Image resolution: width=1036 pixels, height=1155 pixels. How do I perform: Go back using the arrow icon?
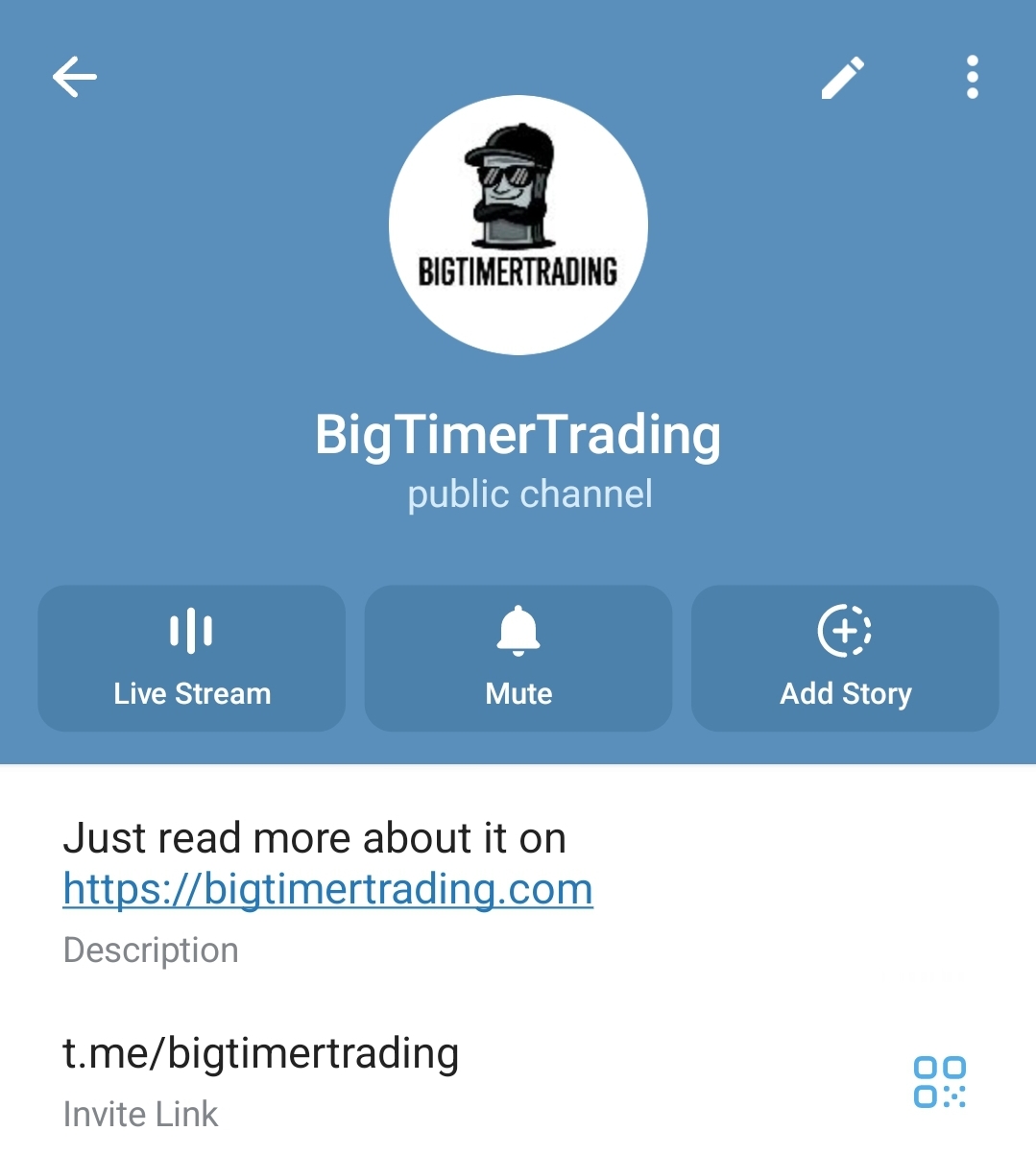pos(75,77)
